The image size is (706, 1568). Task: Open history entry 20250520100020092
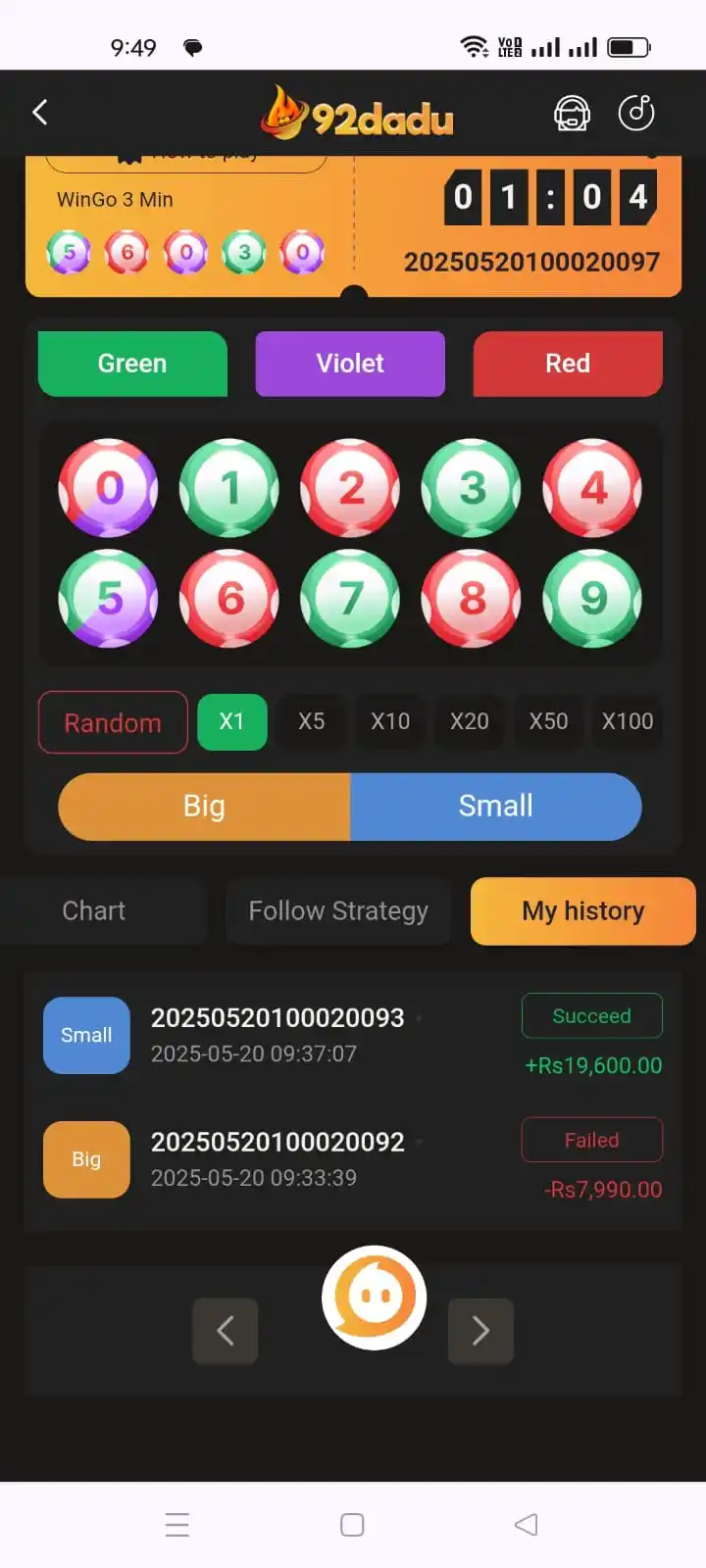277,1158
